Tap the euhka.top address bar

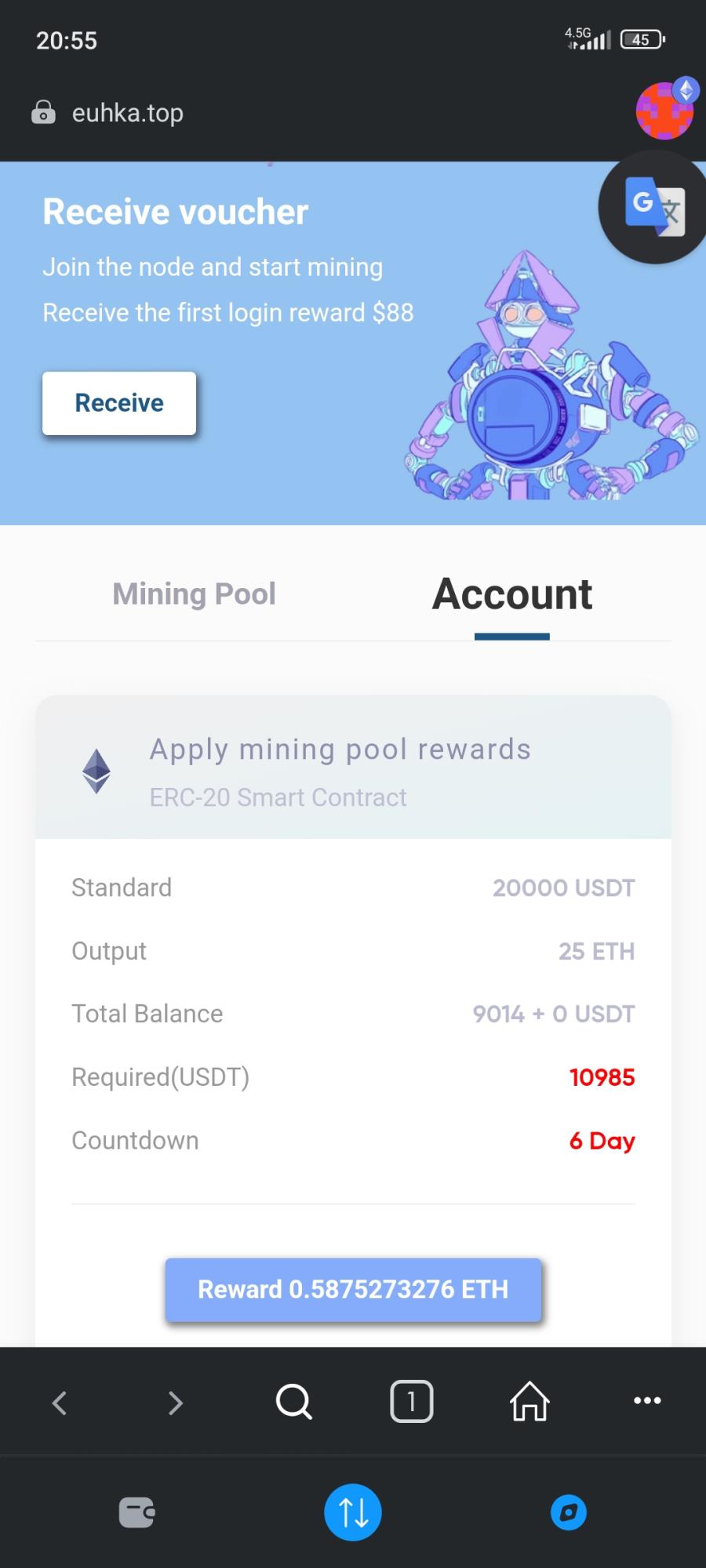tap(128, 112)
